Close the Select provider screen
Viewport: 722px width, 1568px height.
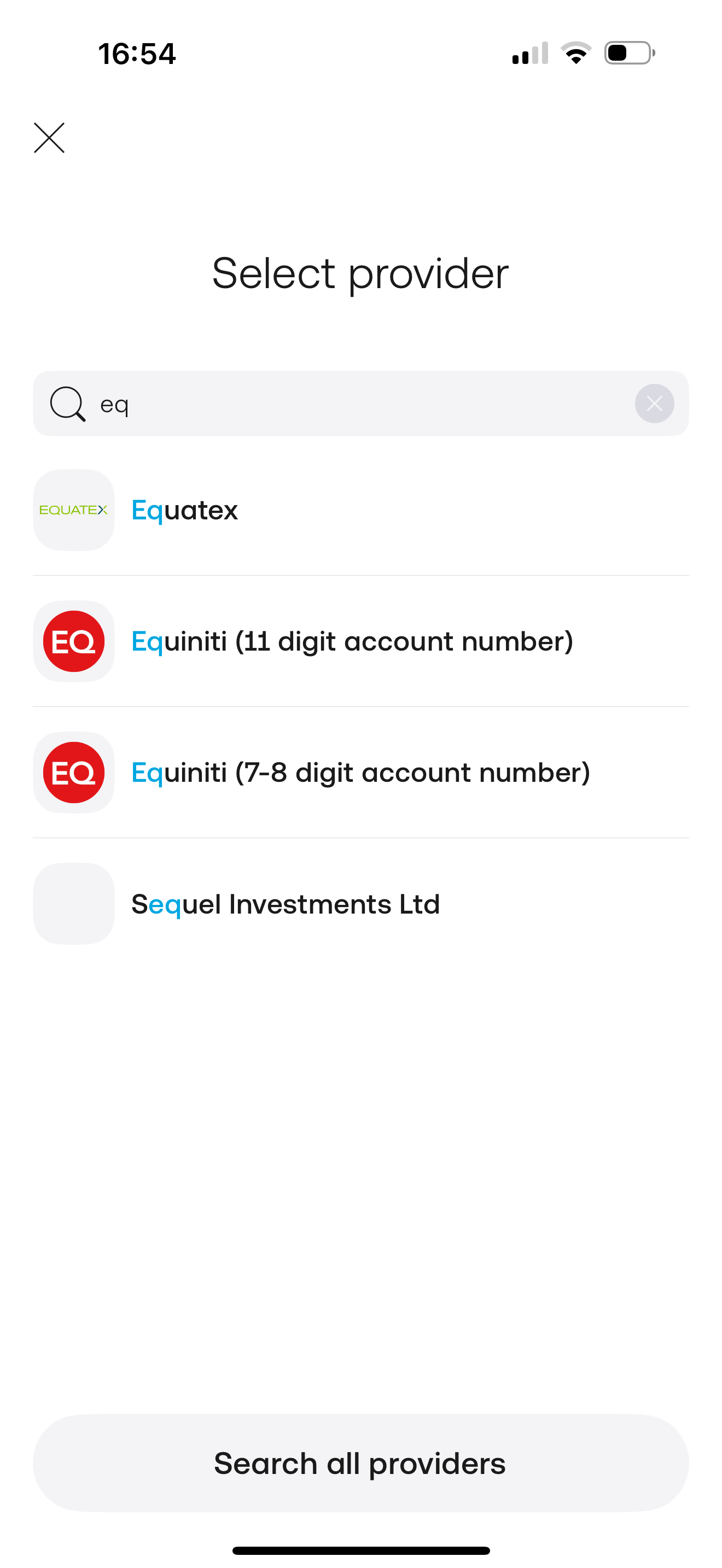[x=49, y=138]
